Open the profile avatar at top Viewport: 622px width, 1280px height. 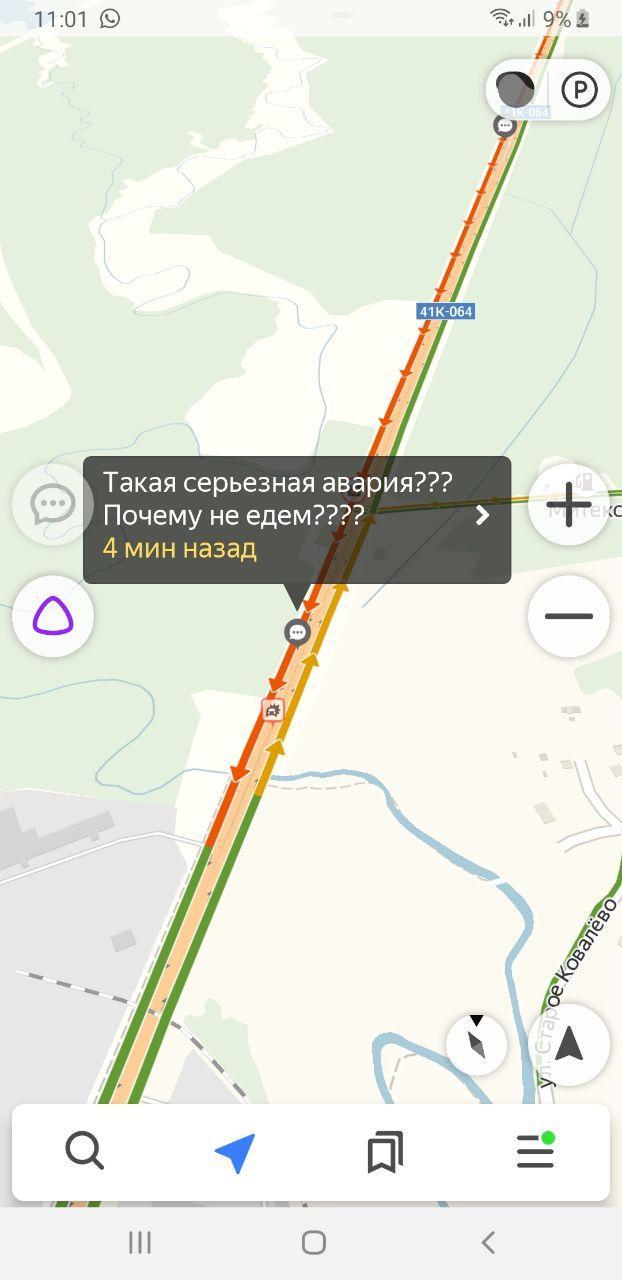[516, 90]
